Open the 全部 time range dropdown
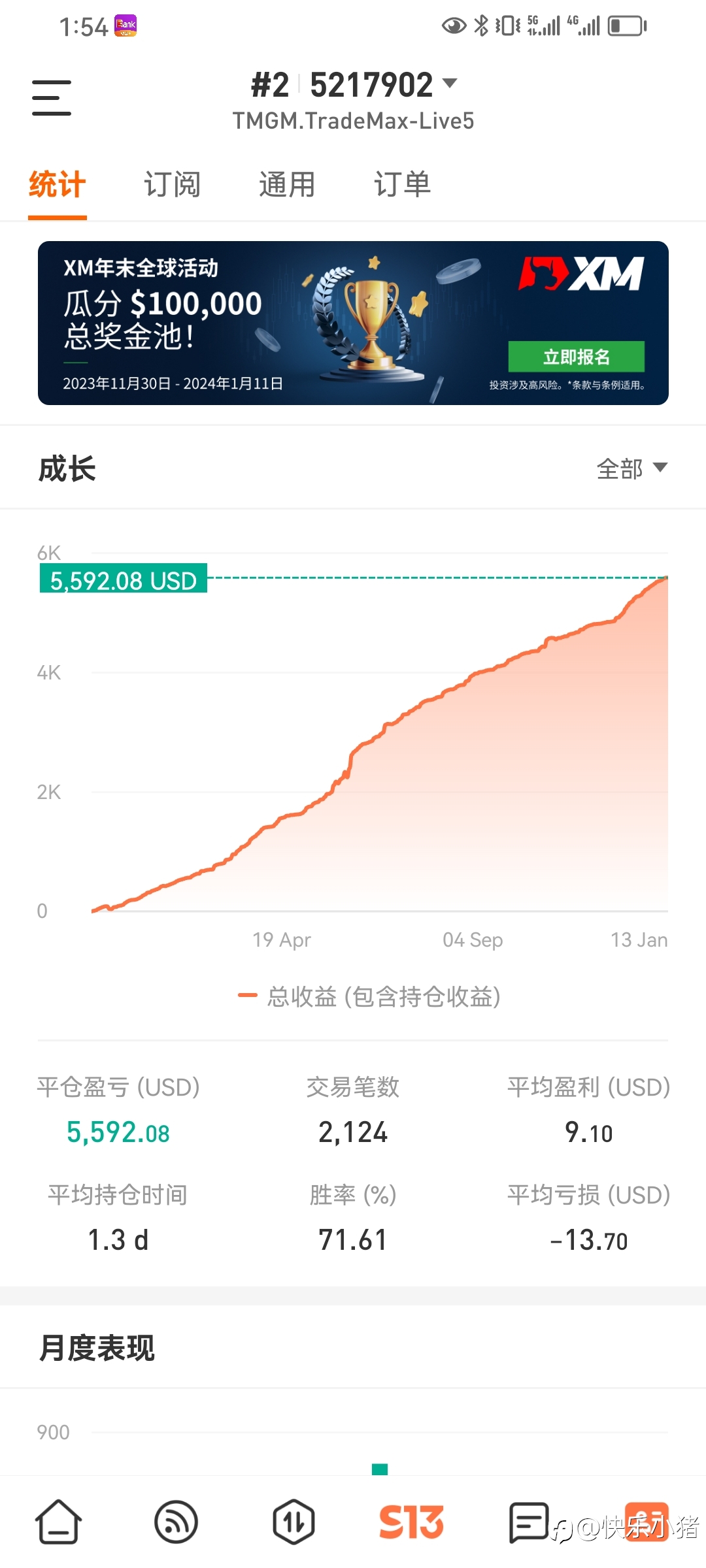The width and height of the screenshot is (706, 1568). 631,468
